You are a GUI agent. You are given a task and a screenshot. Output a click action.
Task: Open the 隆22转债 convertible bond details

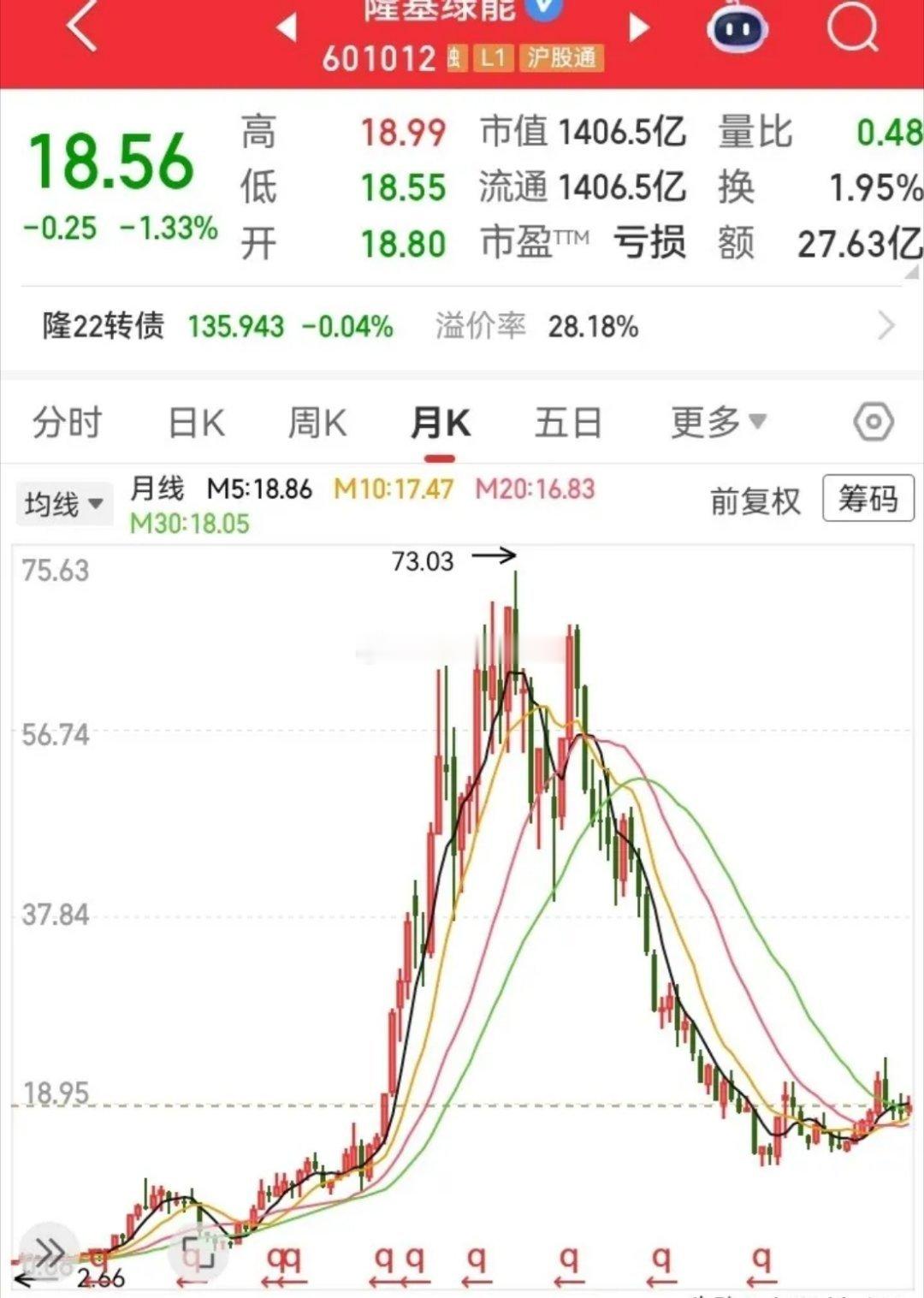[x=103, y=326]
